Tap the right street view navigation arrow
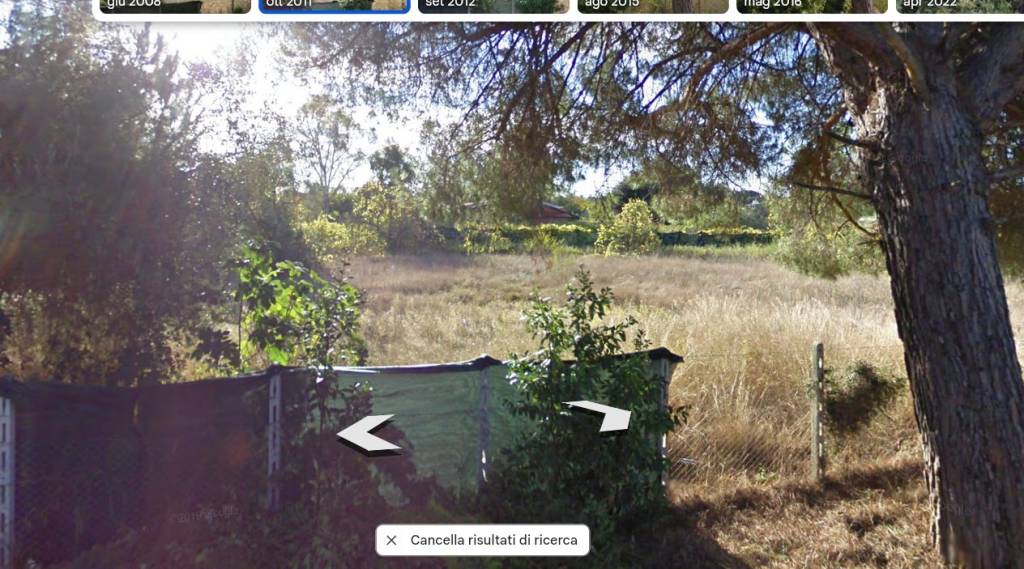The image size is (1024, 569). [x=603, y=415]
